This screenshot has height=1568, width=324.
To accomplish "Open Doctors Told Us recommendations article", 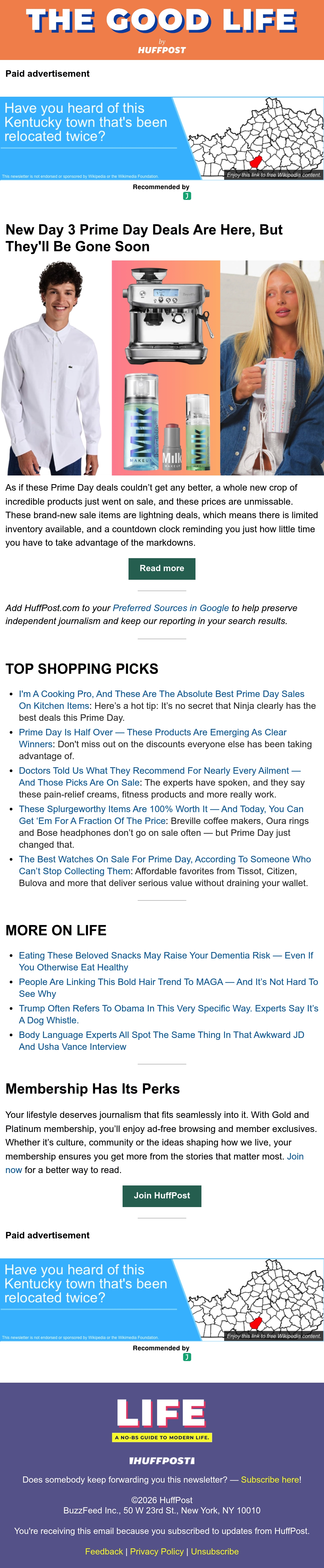I will click(x=160, y=777).
